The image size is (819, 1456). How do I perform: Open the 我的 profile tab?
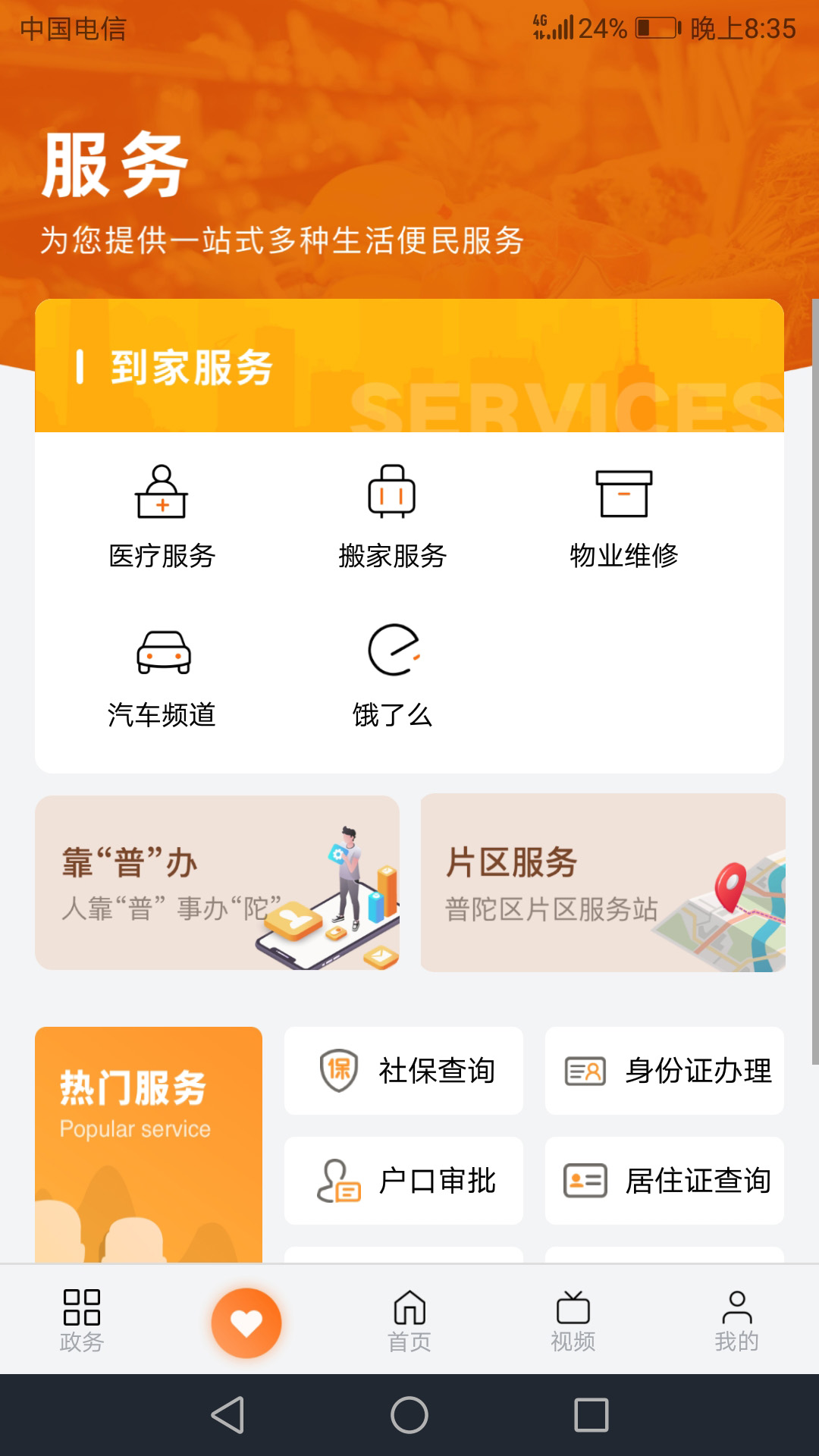coord(736,1321)
